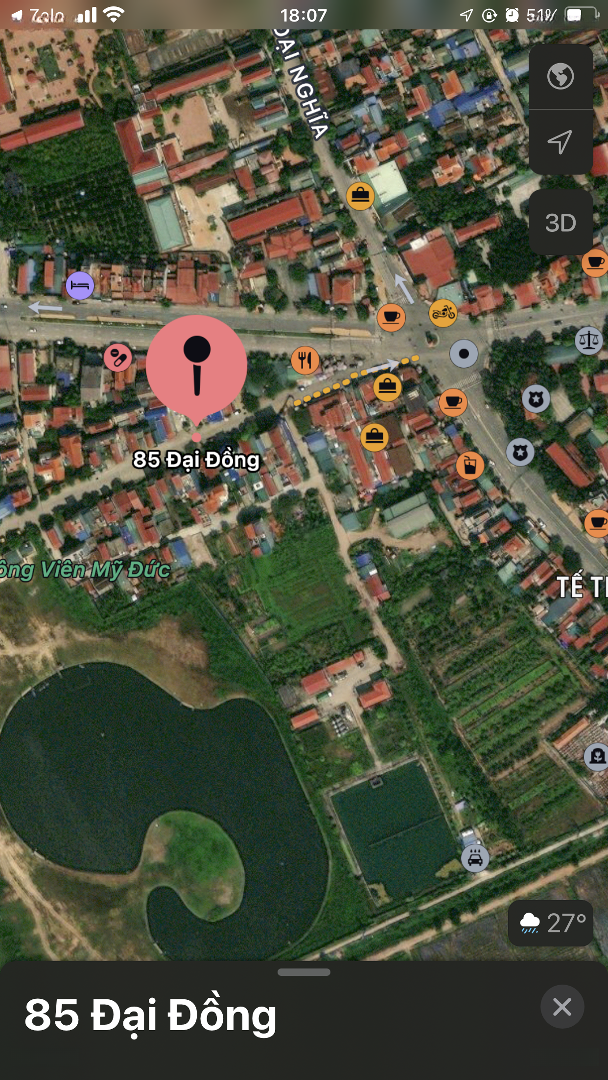This screenshot has width=608, height=1080.
Task: Select the car marker near the pond
Action: [475, 858]
